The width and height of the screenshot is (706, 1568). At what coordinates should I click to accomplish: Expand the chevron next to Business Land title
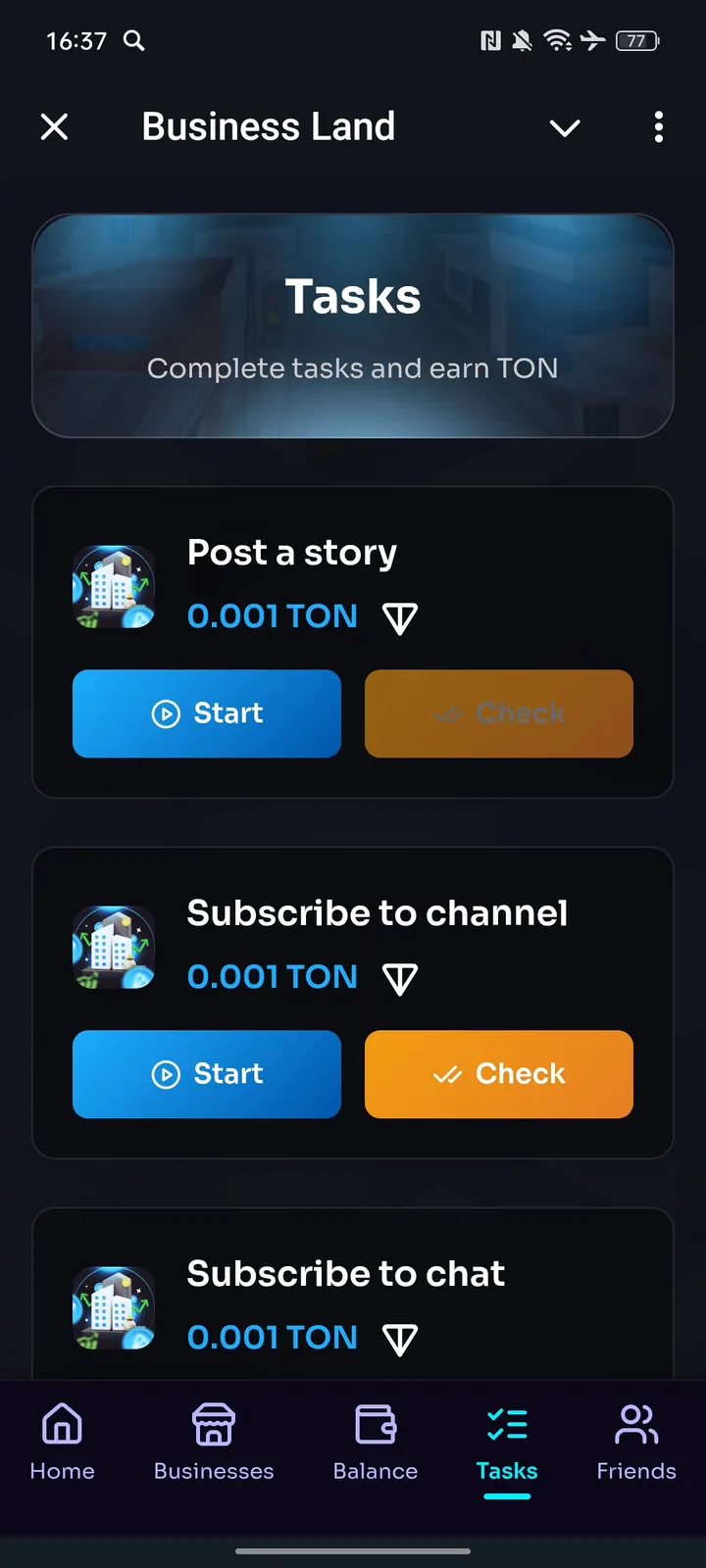tap(565, 127)
